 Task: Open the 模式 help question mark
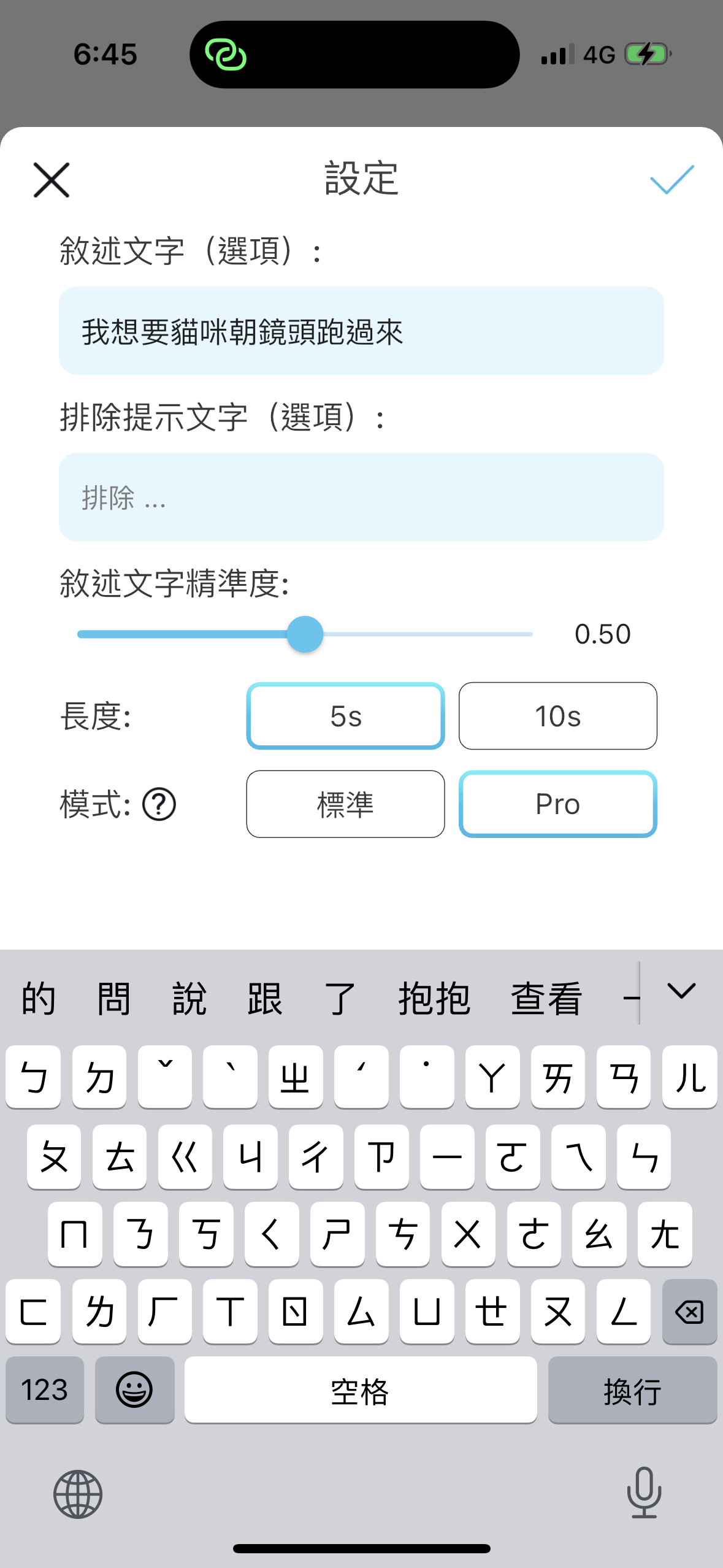click(x=159, y=804)
